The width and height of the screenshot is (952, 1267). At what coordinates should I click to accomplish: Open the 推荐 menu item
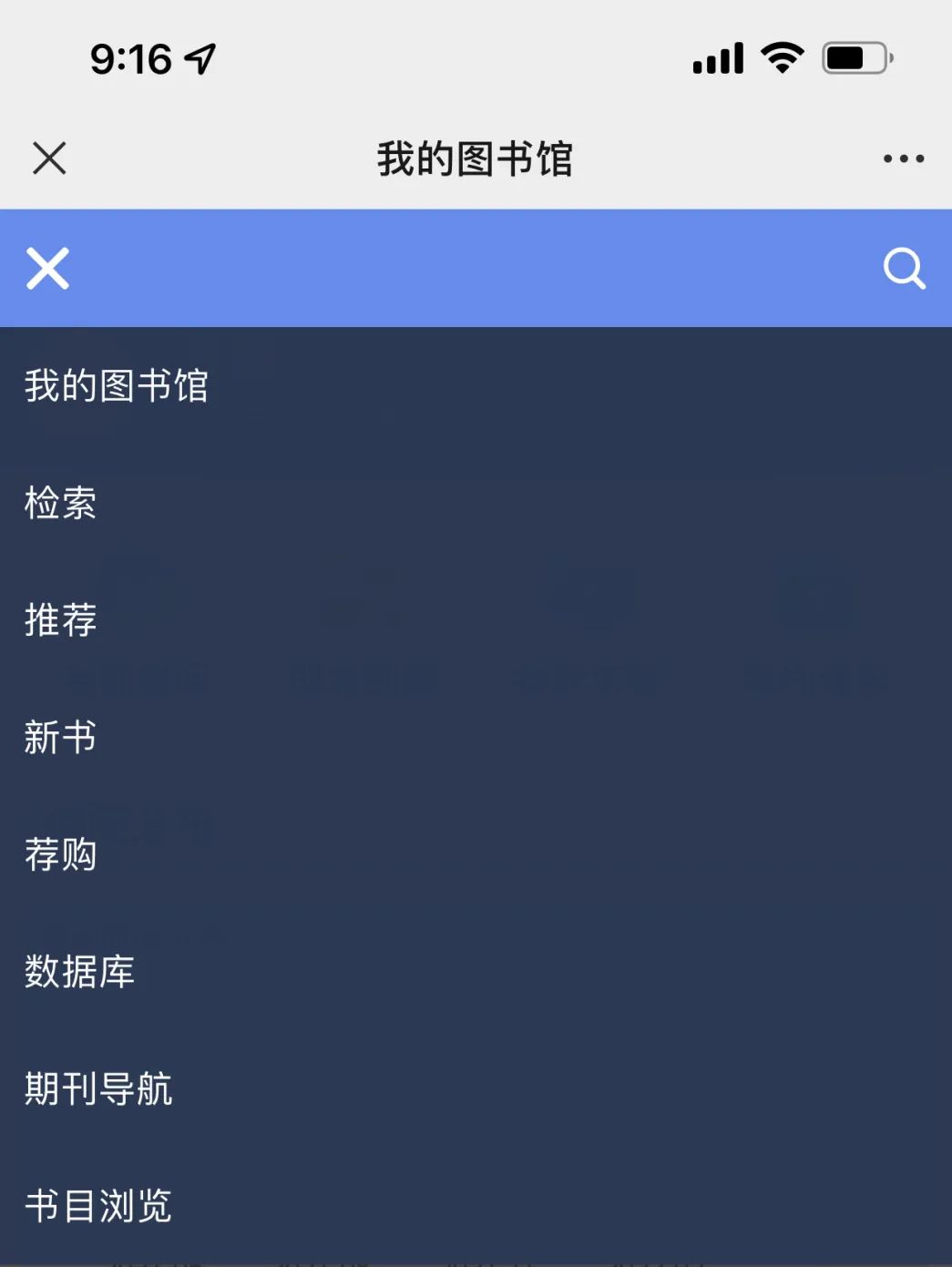(x=61, y=620)
